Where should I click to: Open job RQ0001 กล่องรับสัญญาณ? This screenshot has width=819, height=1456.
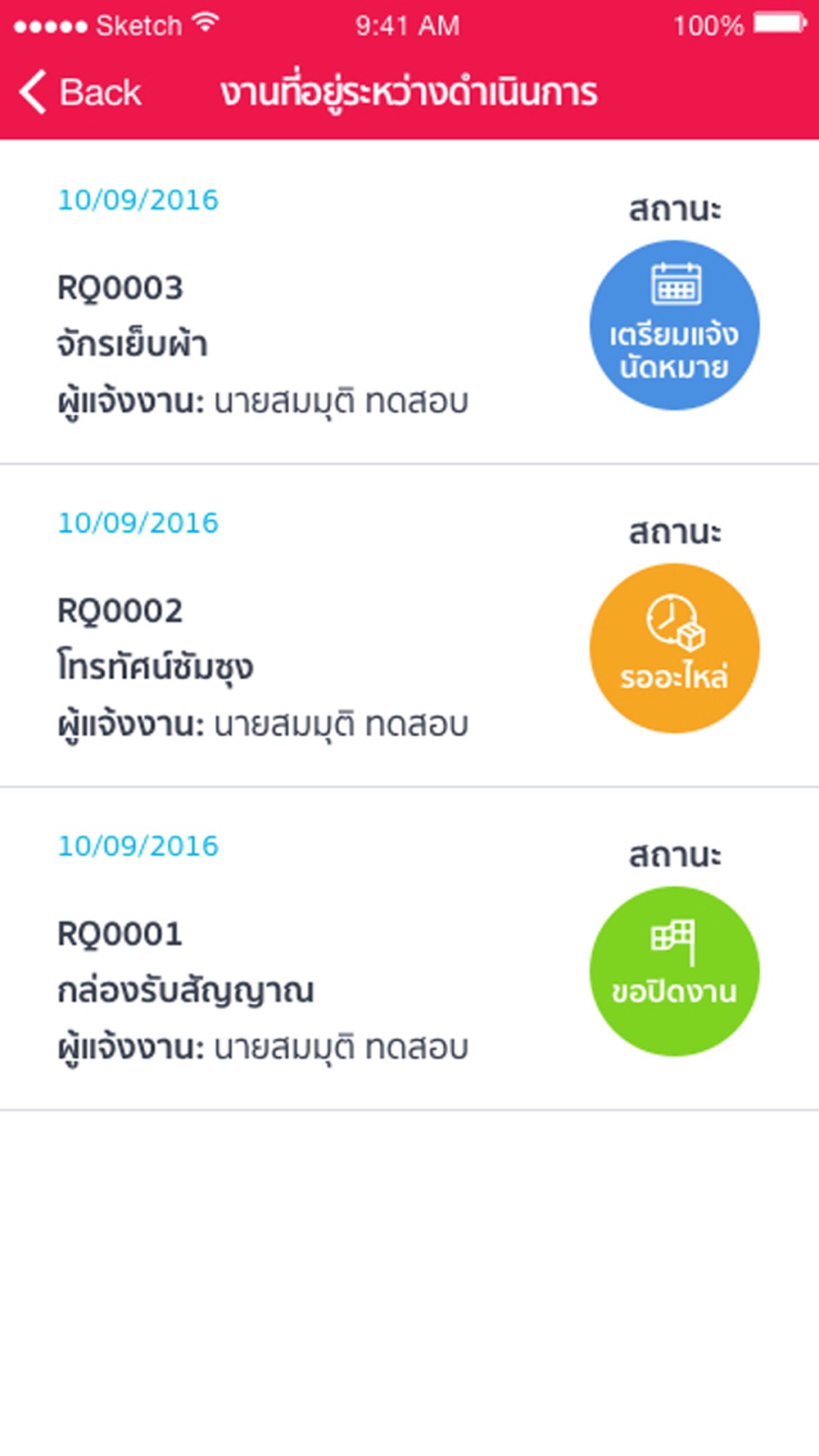(x=409, y=949)
